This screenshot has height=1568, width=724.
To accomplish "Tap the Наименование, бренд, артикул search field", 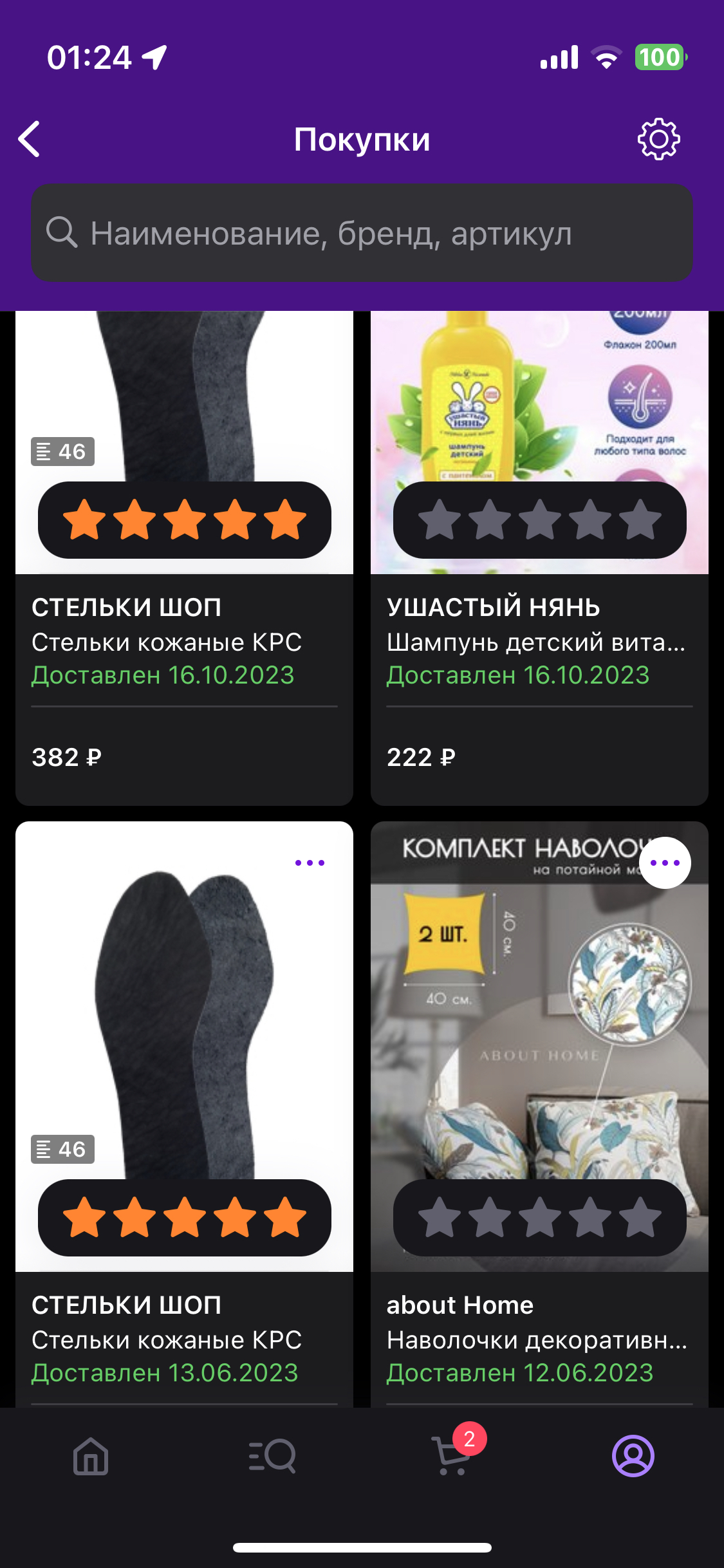I will (x=362, y=233).
